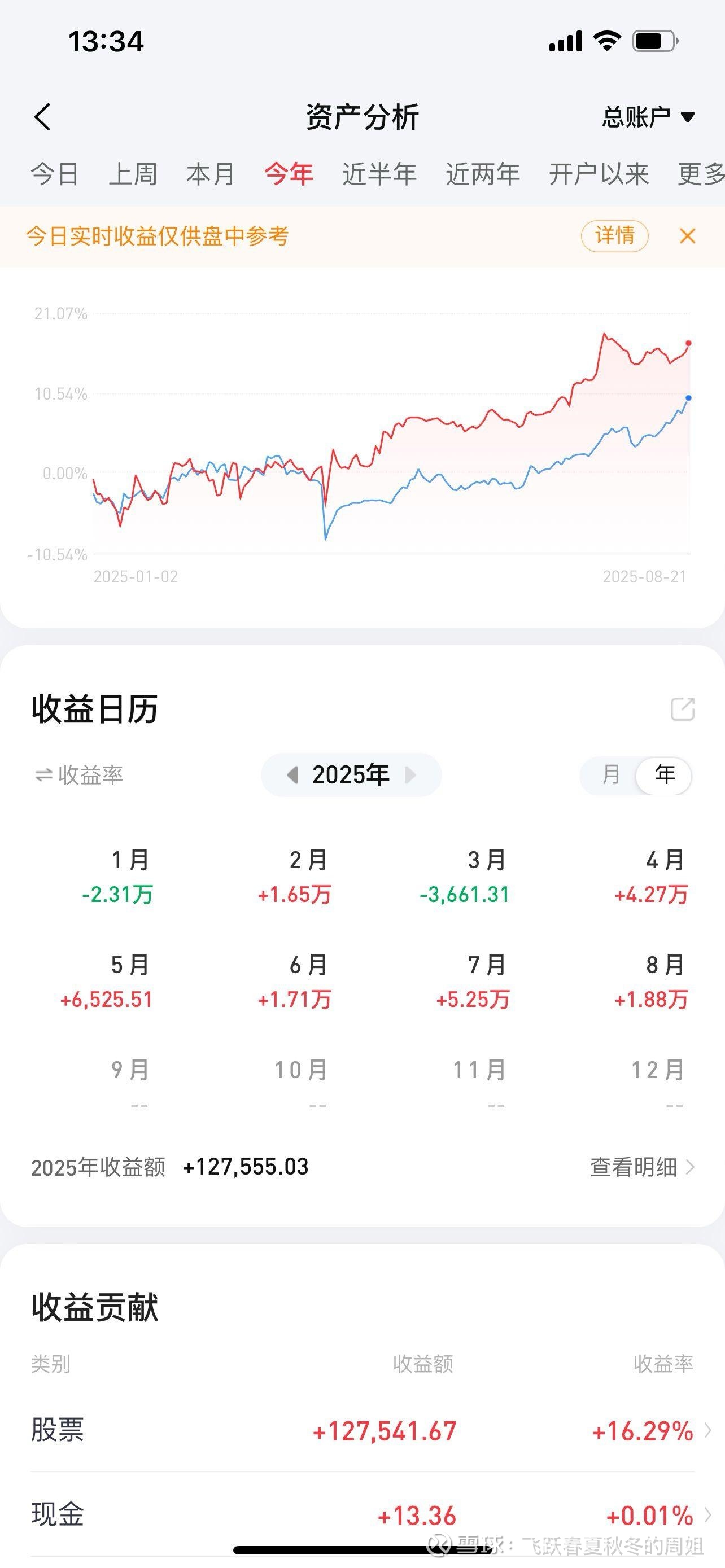The width and height of the screenshot is (725, 1568).
Task: Go to previous year before 2025年
Action: coord(293,775)
